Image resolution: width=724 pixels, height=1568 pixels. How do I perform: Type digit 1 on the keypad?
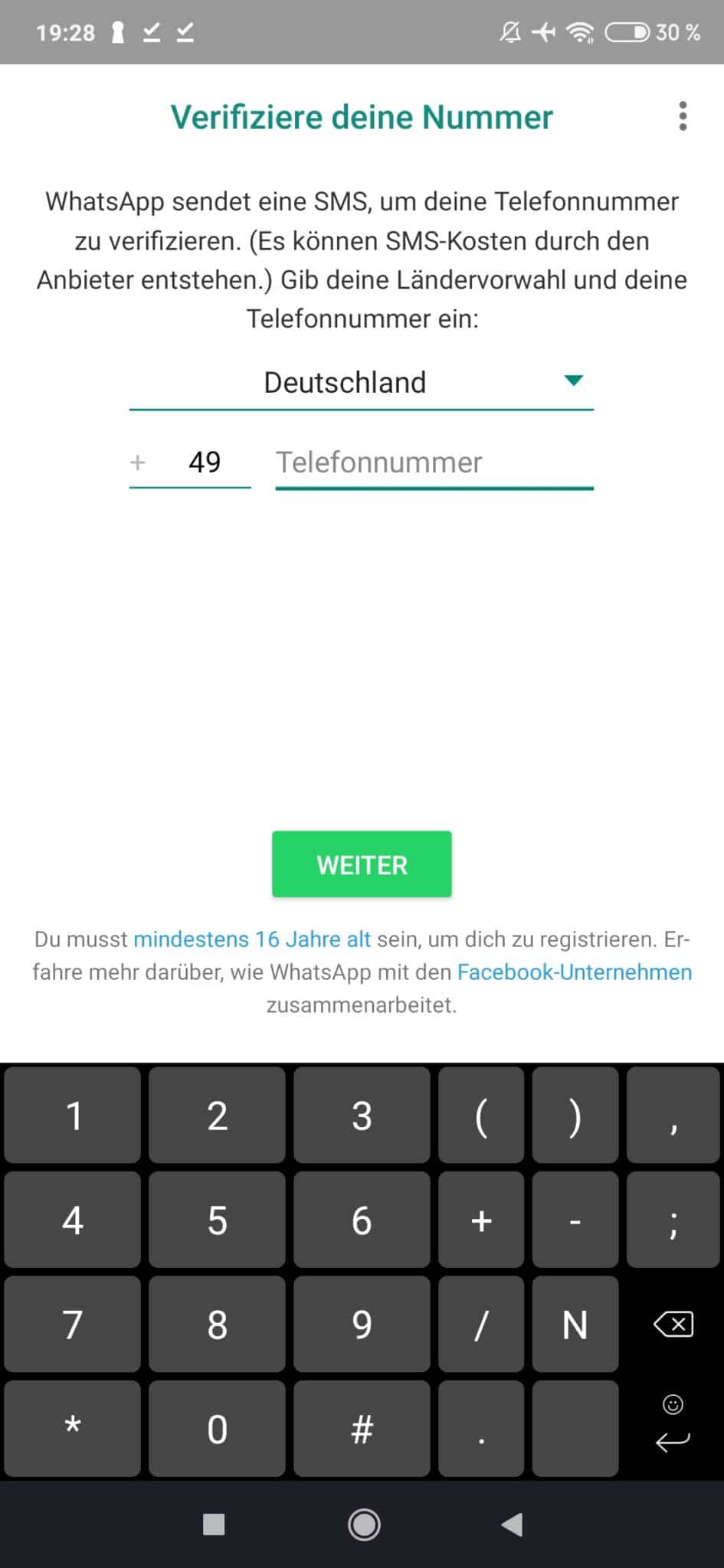73,1116
